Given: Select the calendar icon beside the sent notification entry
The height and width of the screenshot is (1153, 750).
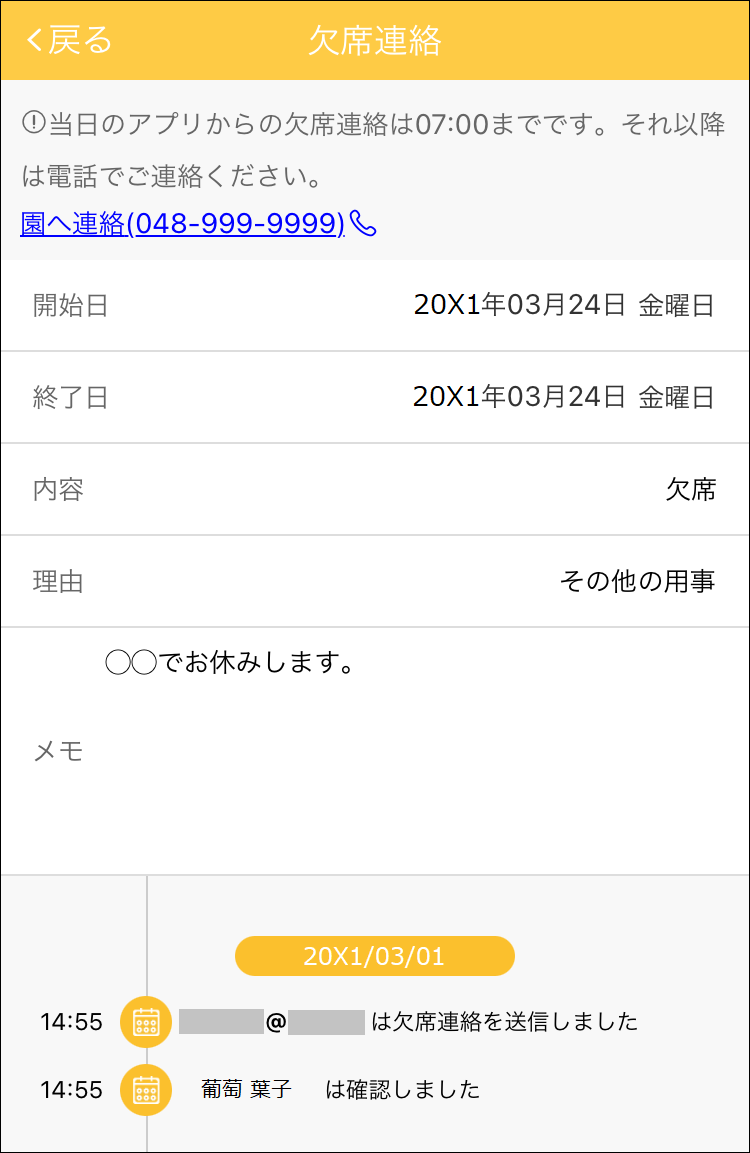Looking at the screenshot, I should tap(146, 1023).
